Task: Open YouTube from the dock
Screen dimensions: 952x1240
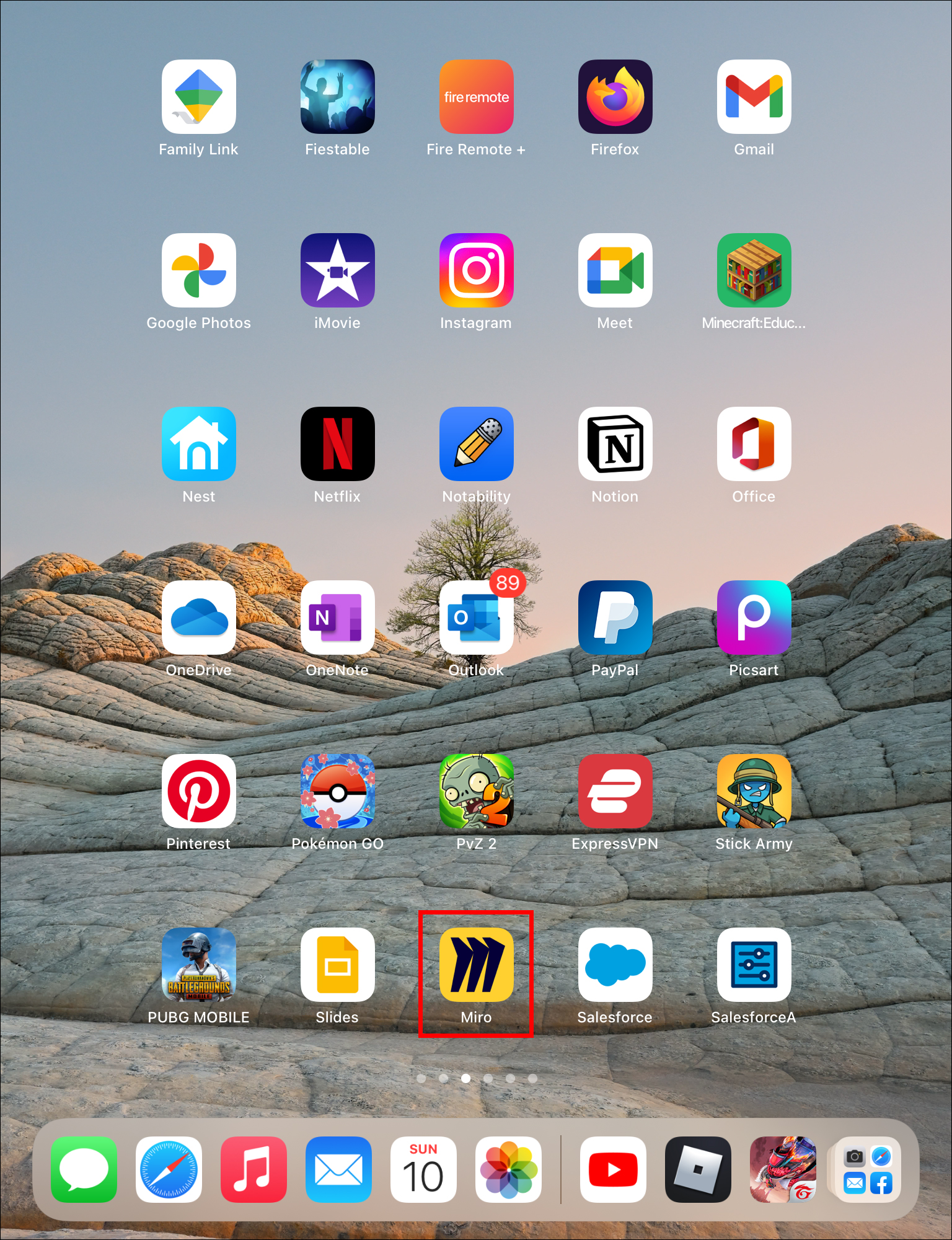Action: click(613, 1169)
